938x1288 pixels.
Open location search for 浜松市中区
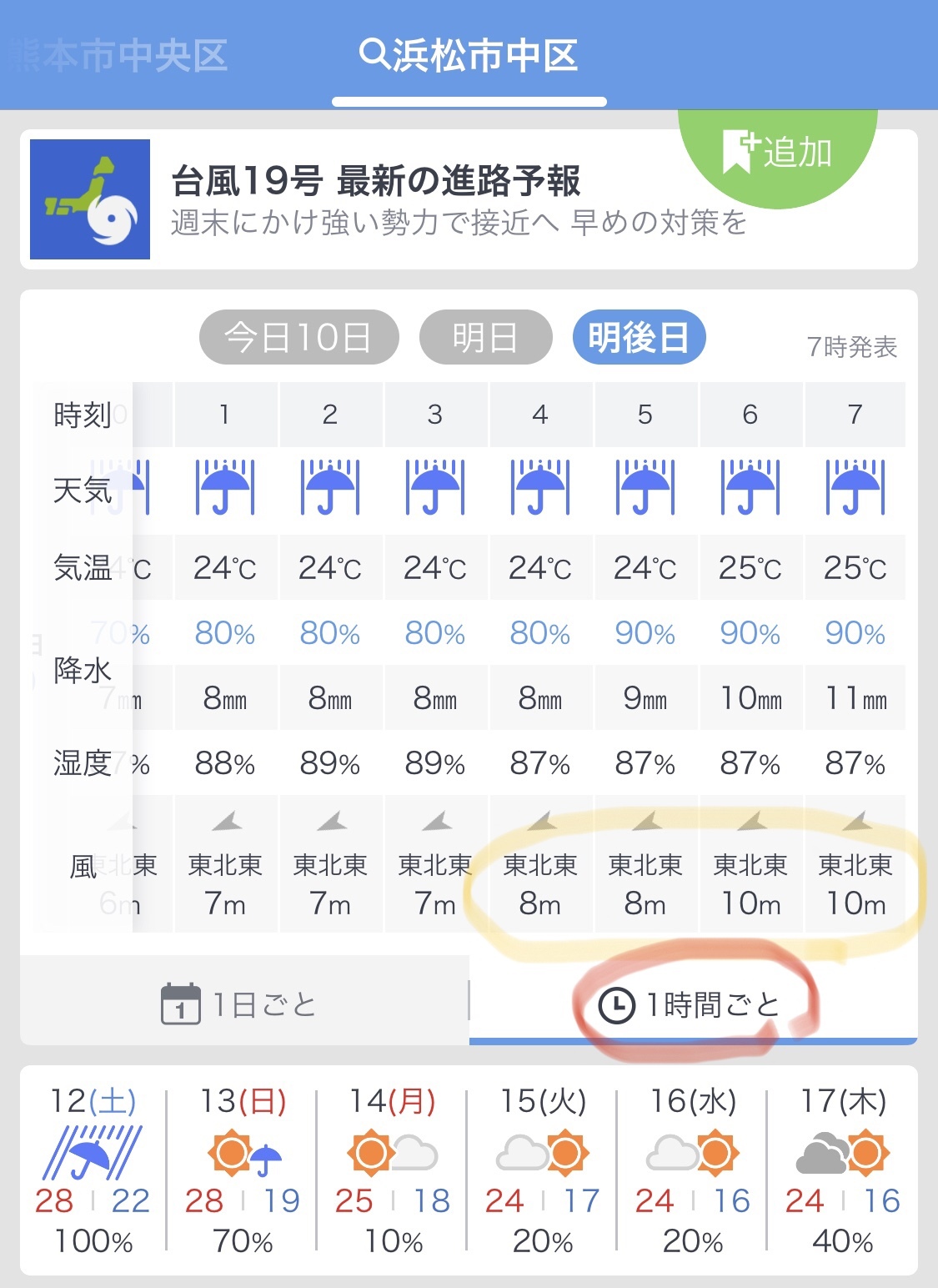point(469,55)
